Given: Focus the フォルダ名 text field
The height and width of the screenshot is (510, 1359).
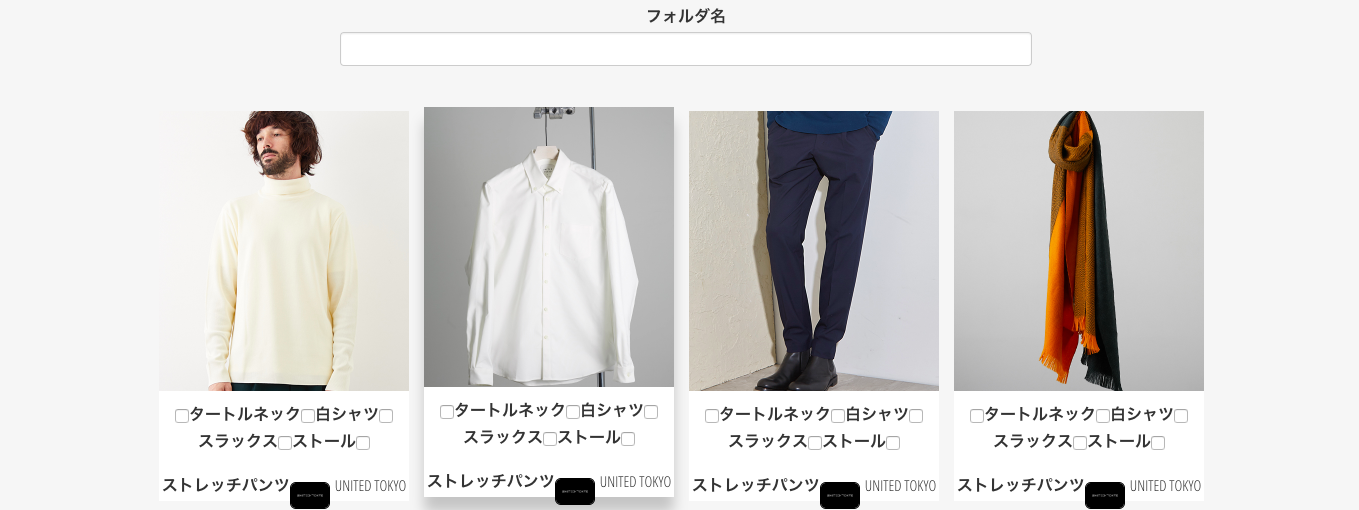Looking at the screenshot, I should point(685,49).
